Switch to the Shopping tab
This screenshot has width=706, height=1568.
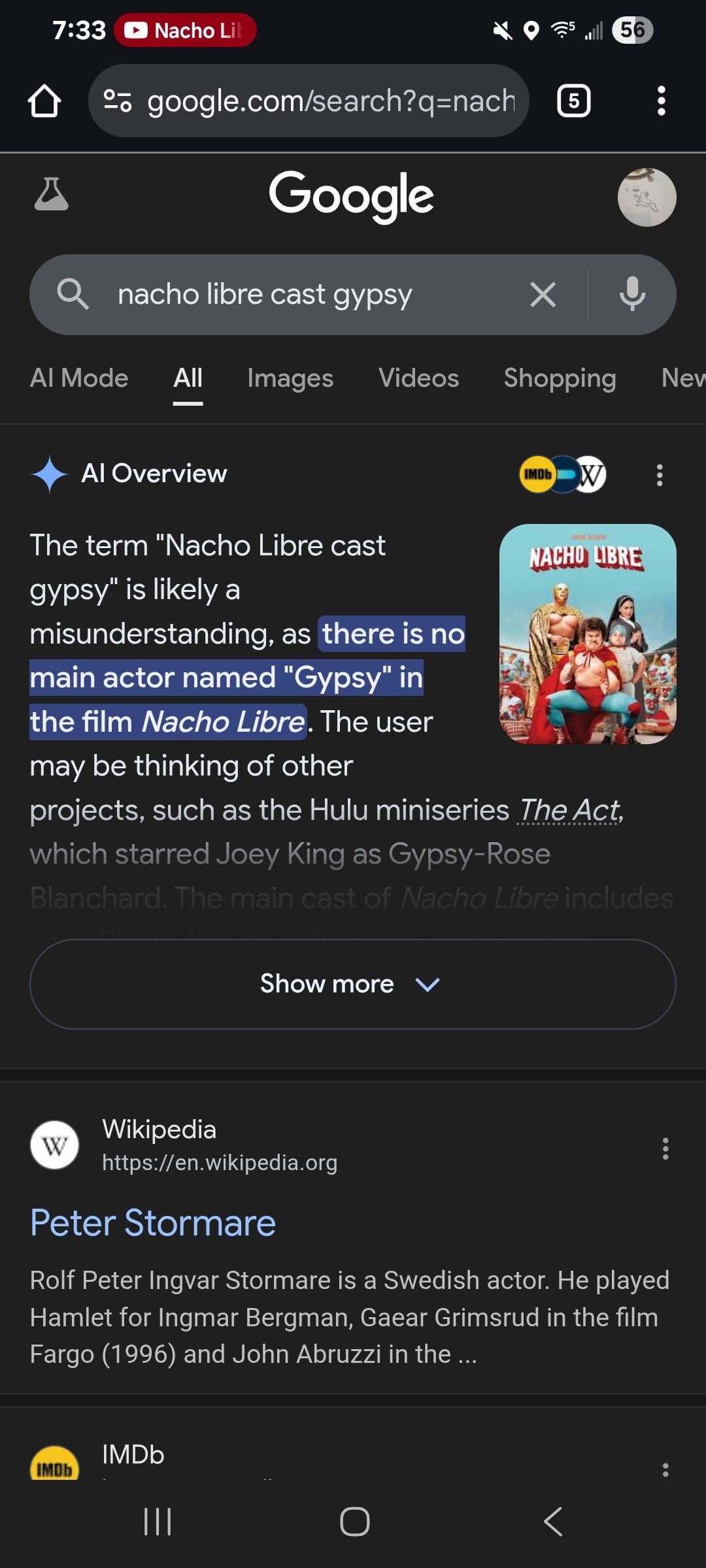click(560, 378)
